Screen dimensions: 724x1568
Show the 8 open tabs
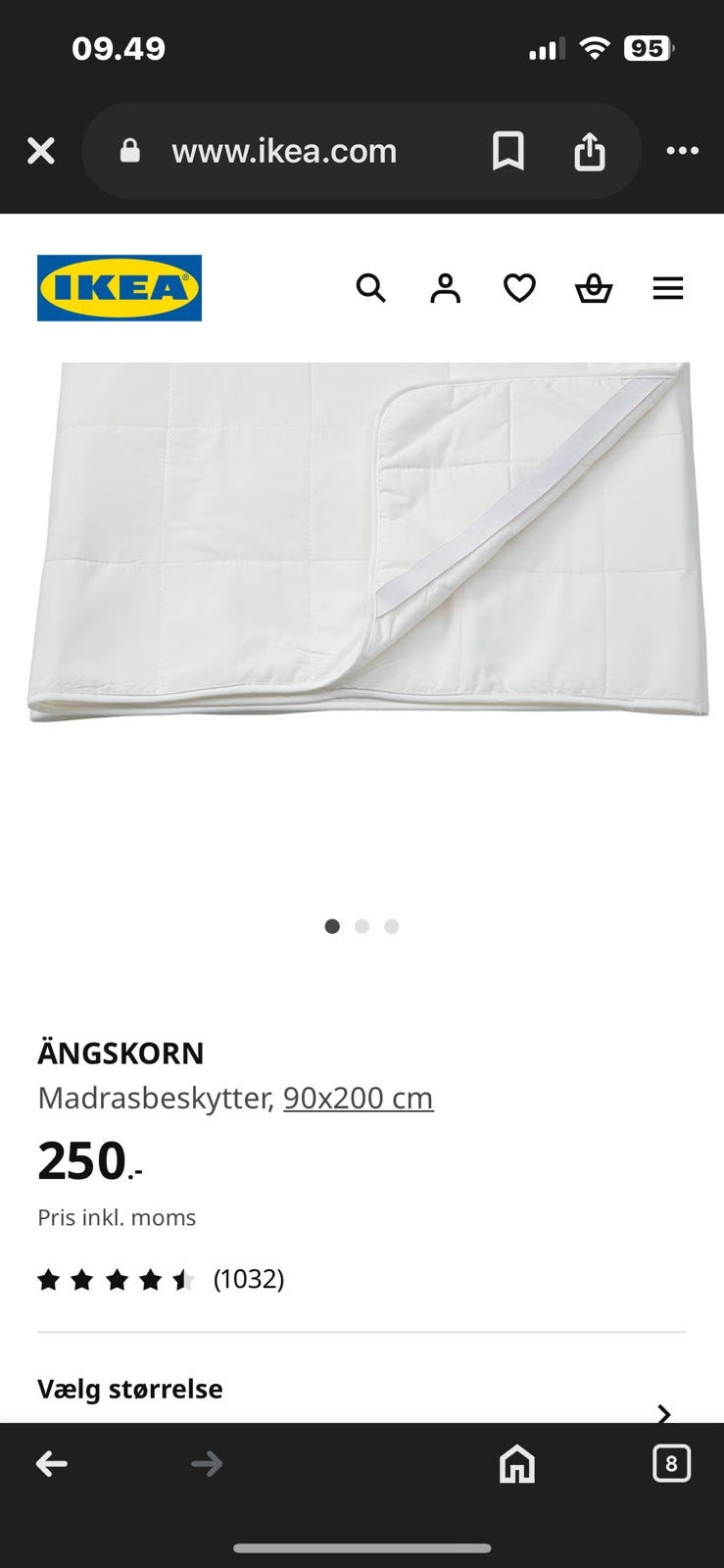coord(671,1464)
